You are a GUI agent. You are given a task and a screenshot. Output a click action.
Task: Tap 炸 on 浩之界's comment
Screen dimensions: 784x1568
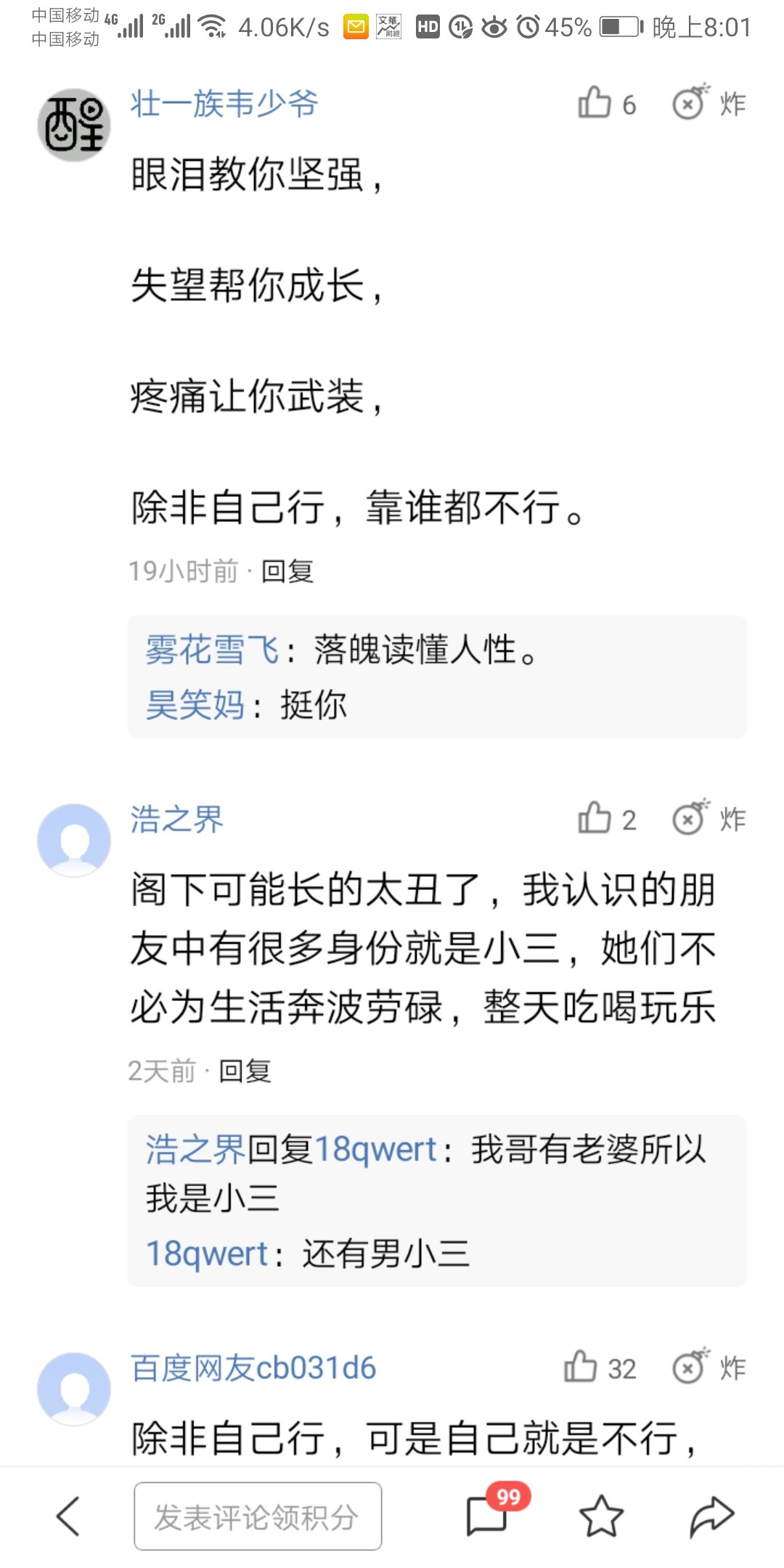tap(709, 819)
